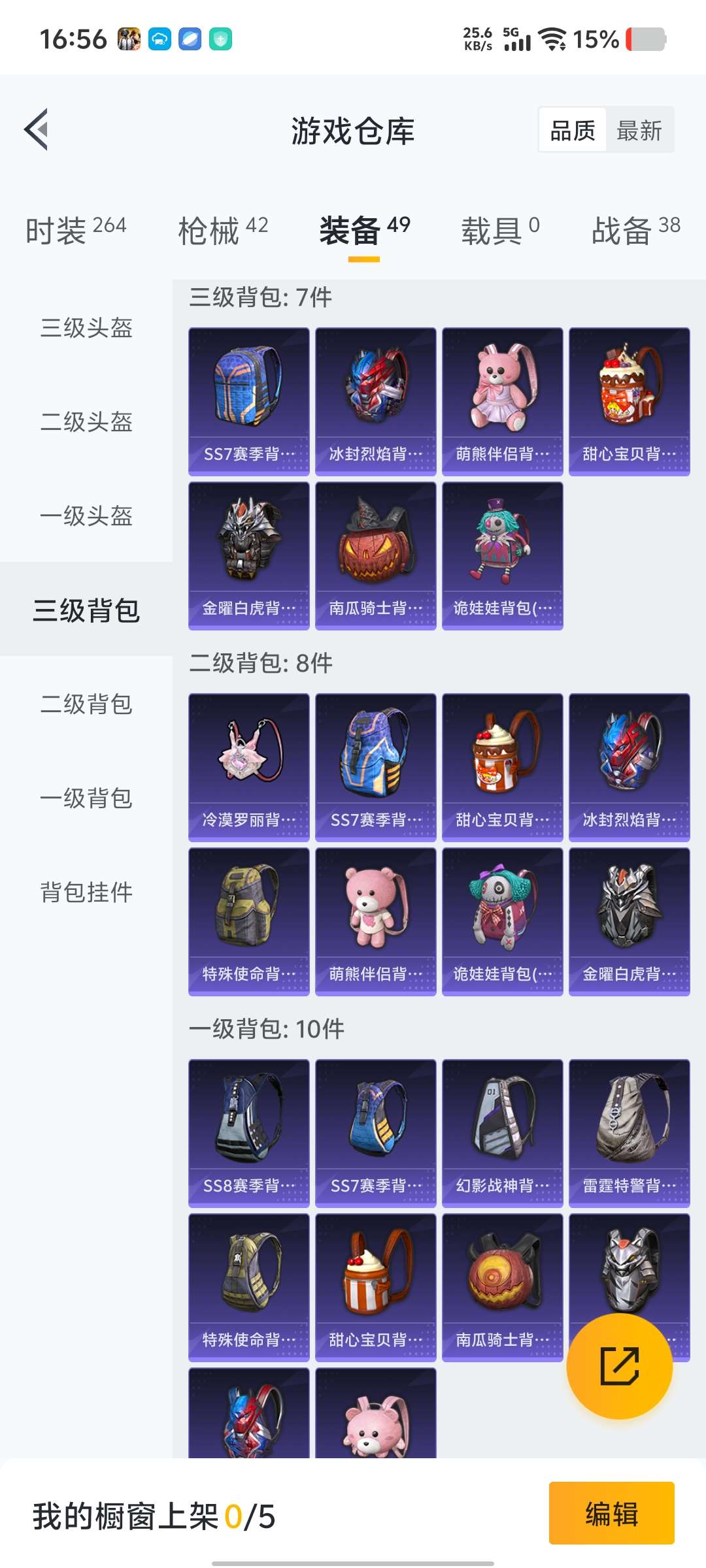The height and width of the screenshot is (1568, 706).
Task: Open the 冷漠罗丽 backpack item
Action: (248, 767)
